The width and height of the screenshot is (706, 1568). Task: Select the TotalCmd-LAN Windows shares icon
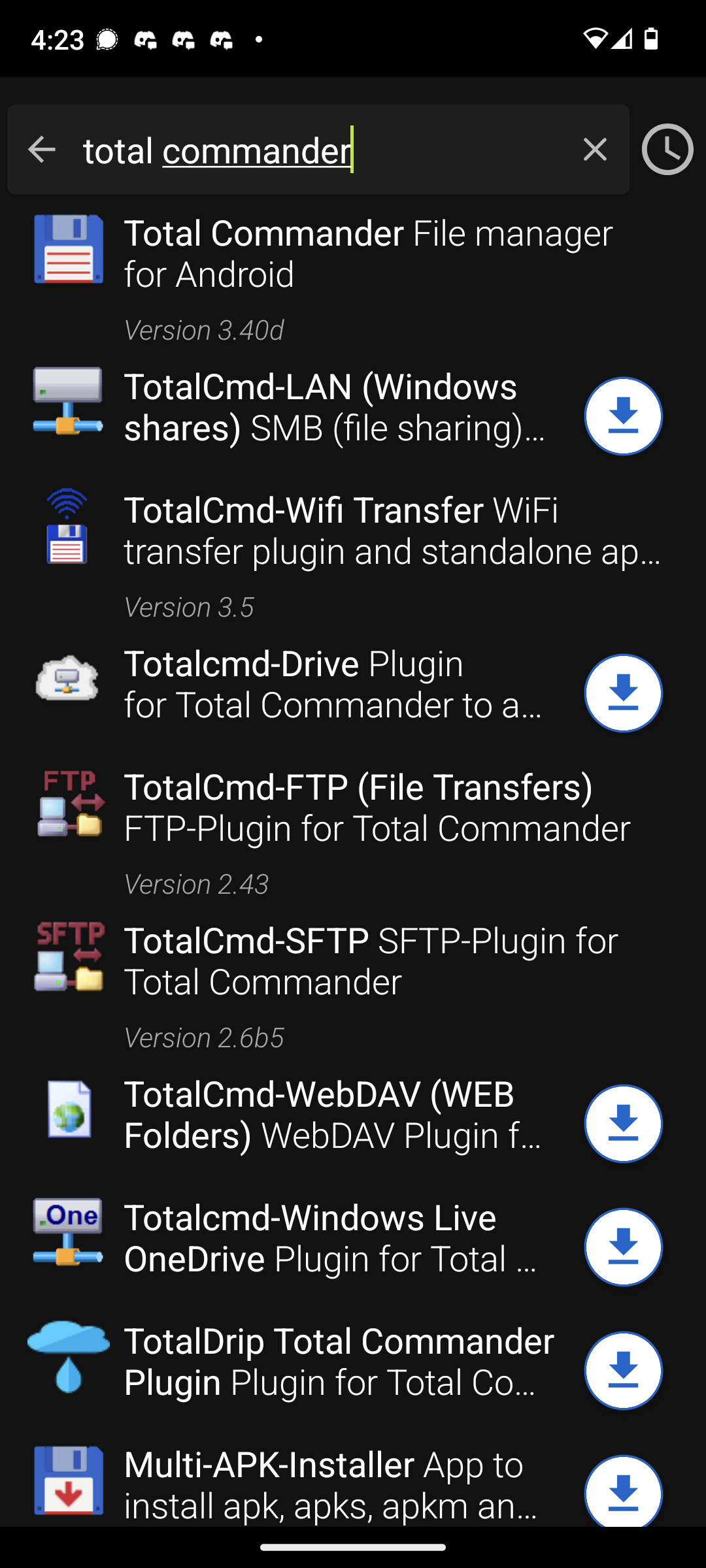tap(67, 405)
